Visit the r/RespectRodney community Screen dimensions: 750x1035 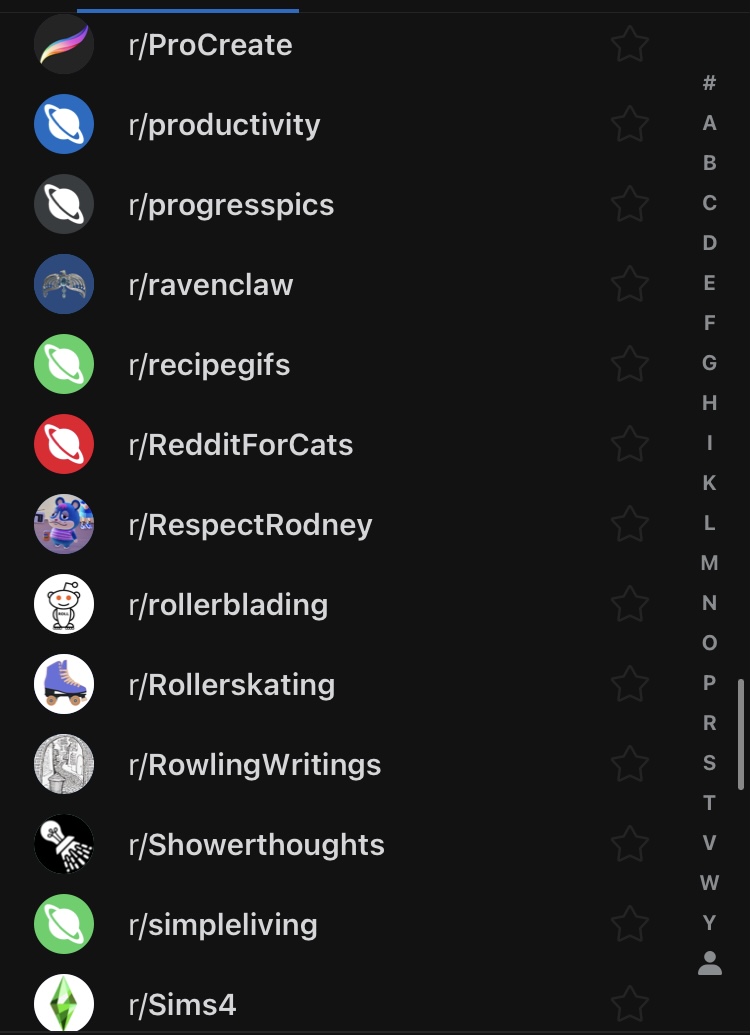click(250, 525)
